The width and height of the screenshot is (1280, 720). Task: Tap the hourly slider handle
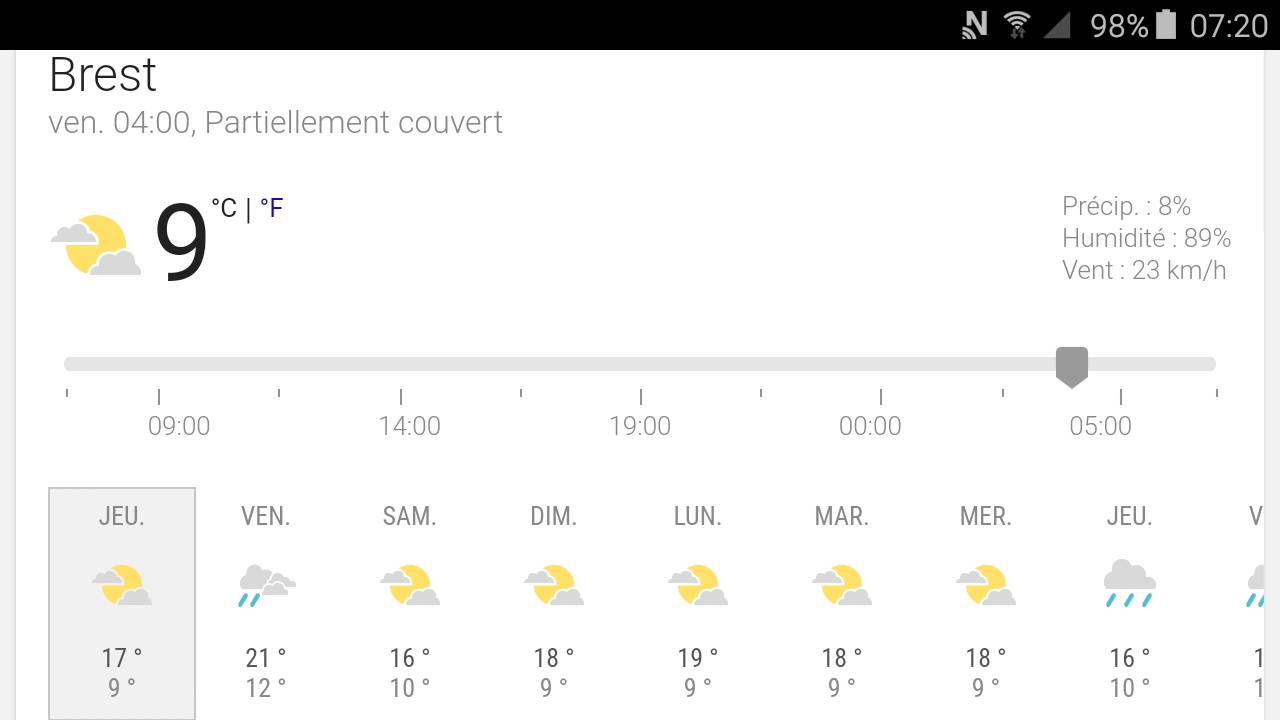pos(1072,366)
